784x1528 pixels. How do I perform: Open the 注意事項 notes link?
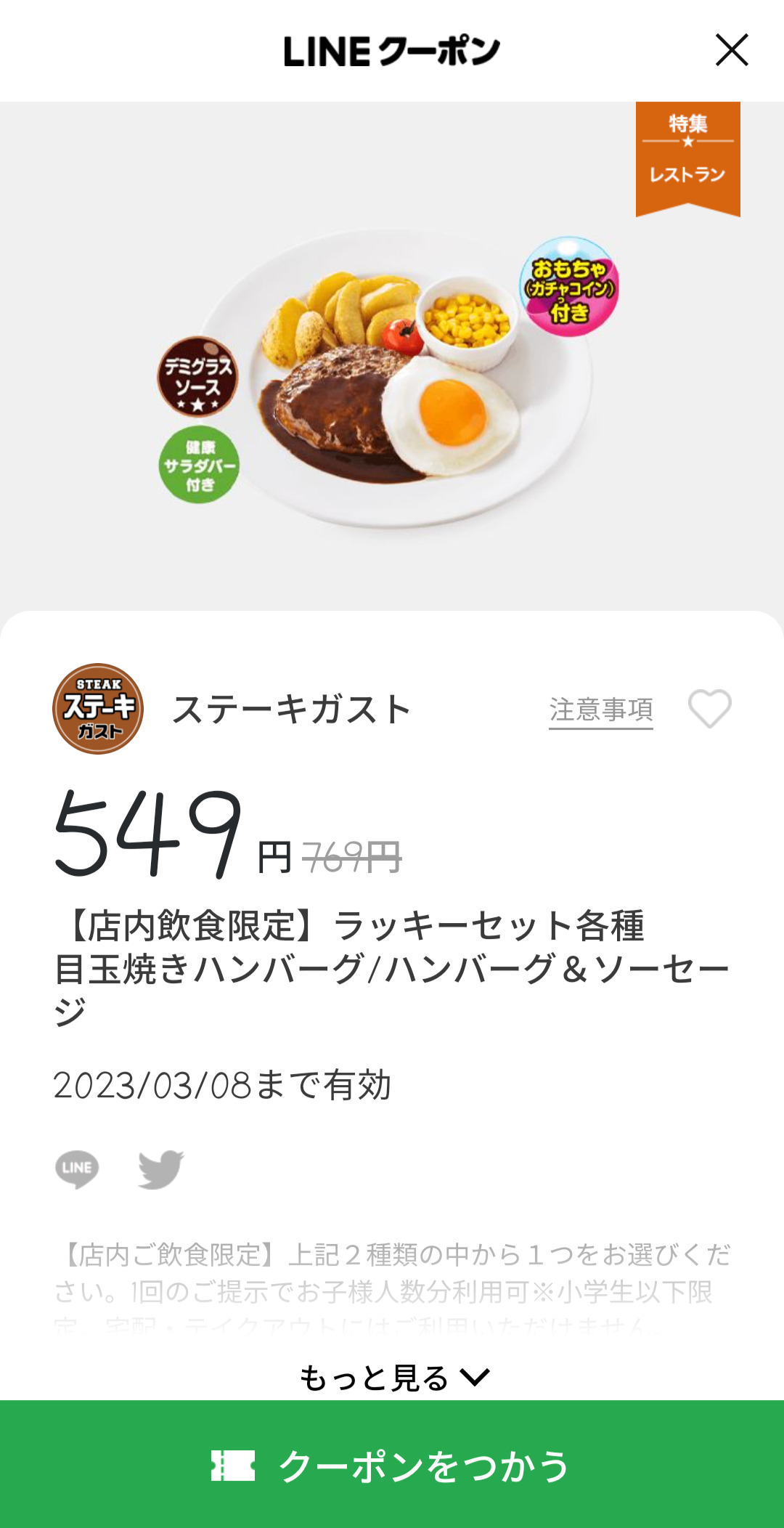coord(601,710)
